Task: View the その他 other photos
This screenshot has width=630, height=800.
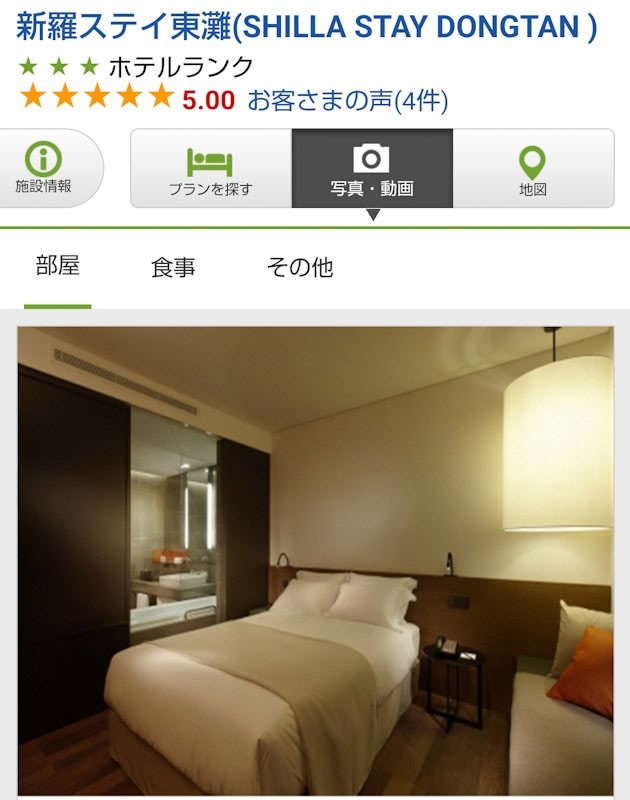Action: tap(299, 267)
